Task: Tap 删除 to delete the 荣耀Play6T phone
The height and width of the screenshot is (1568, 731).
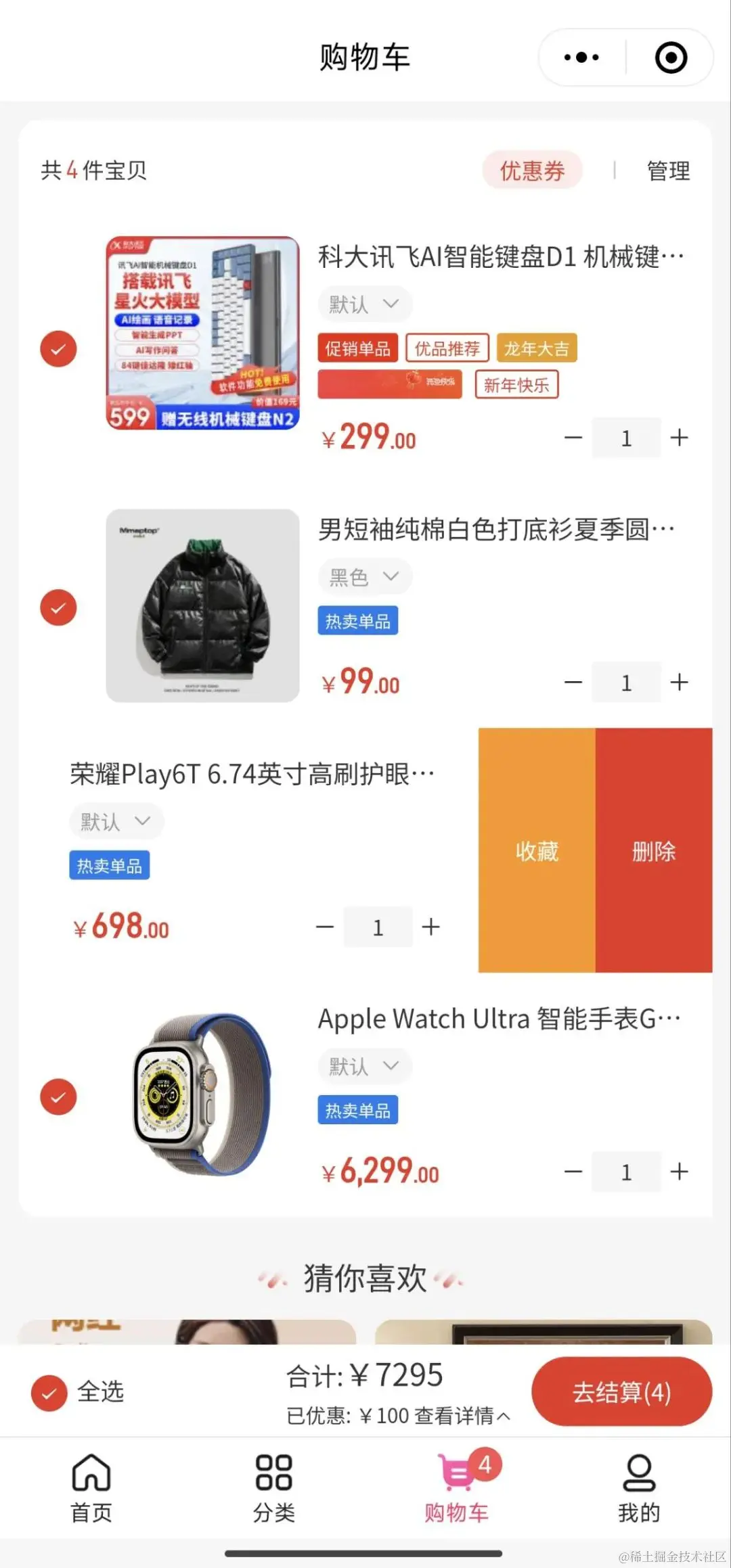Action: 654,851
